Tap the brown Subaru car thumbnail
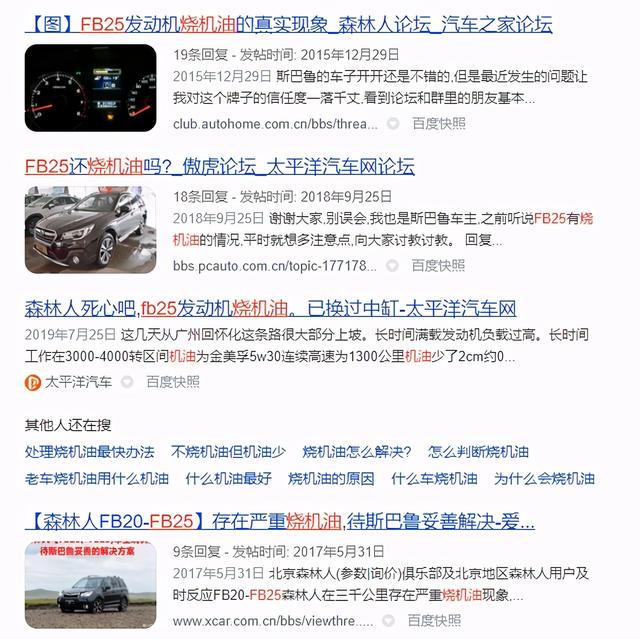This screenshot has width=640, height=639. [x=90, y=228]
